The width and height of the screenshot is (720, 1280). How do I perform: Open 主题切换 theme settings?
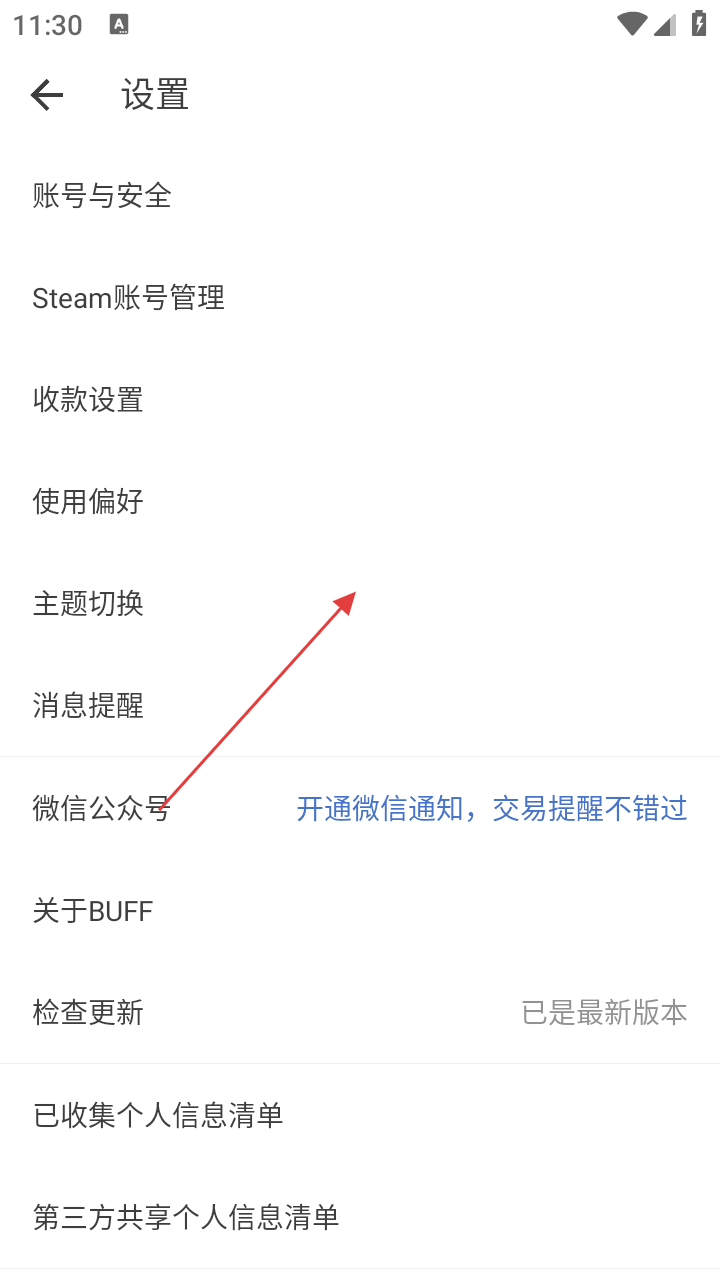[x=88, y=604]
